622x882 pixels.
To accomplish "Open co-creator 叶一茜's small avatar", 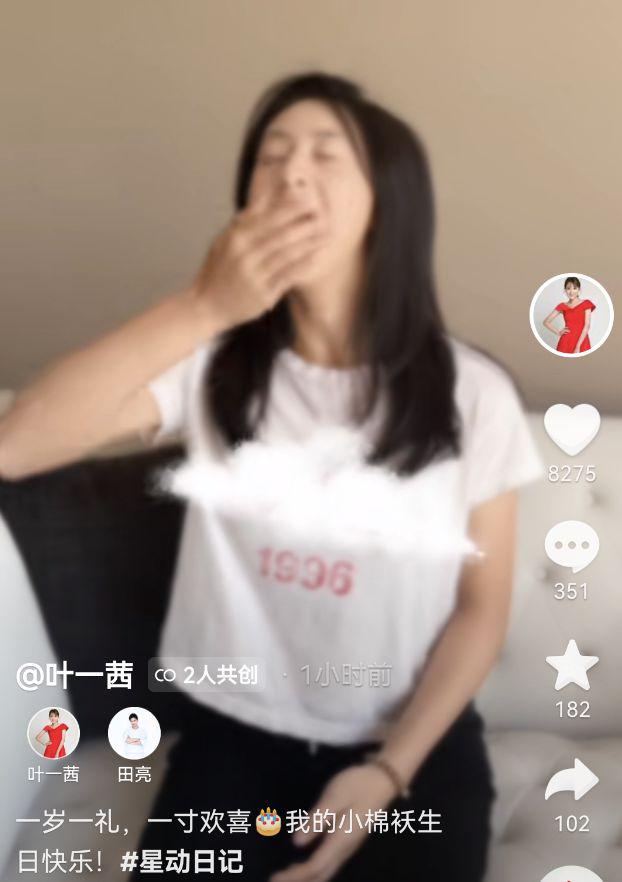I will click(53, 733).
